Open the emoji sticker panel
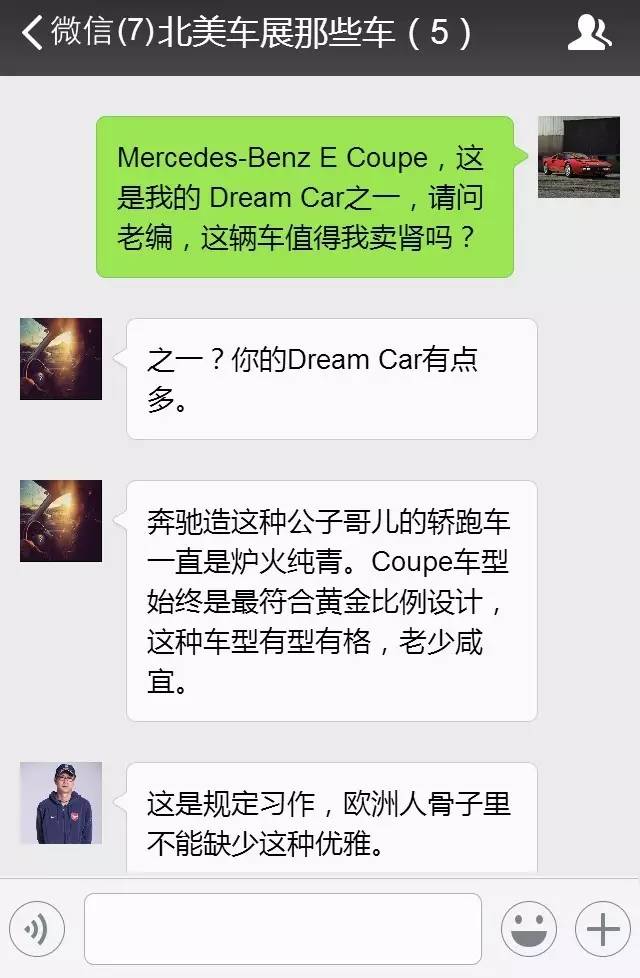This screenshot has width=640, height=978. 528,929
